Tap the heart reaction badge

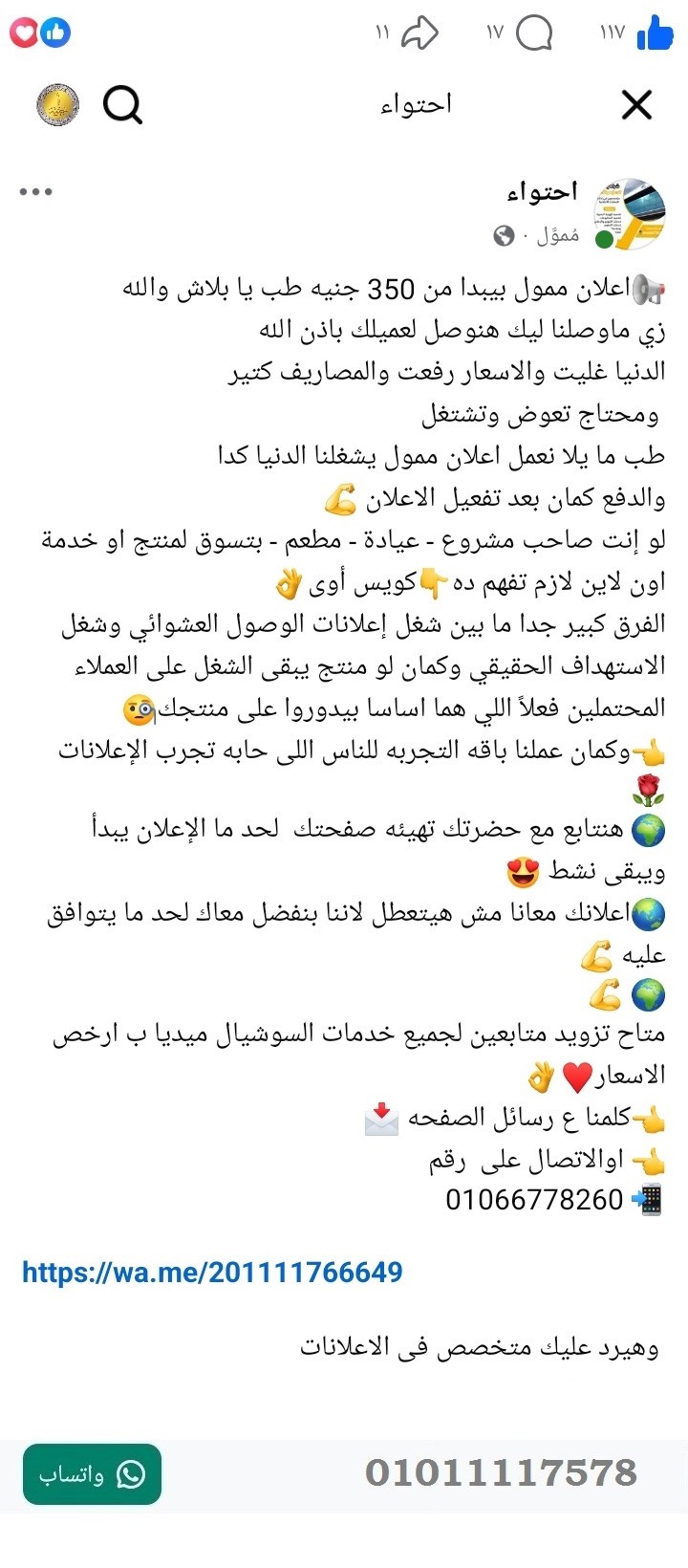point(23,32)
